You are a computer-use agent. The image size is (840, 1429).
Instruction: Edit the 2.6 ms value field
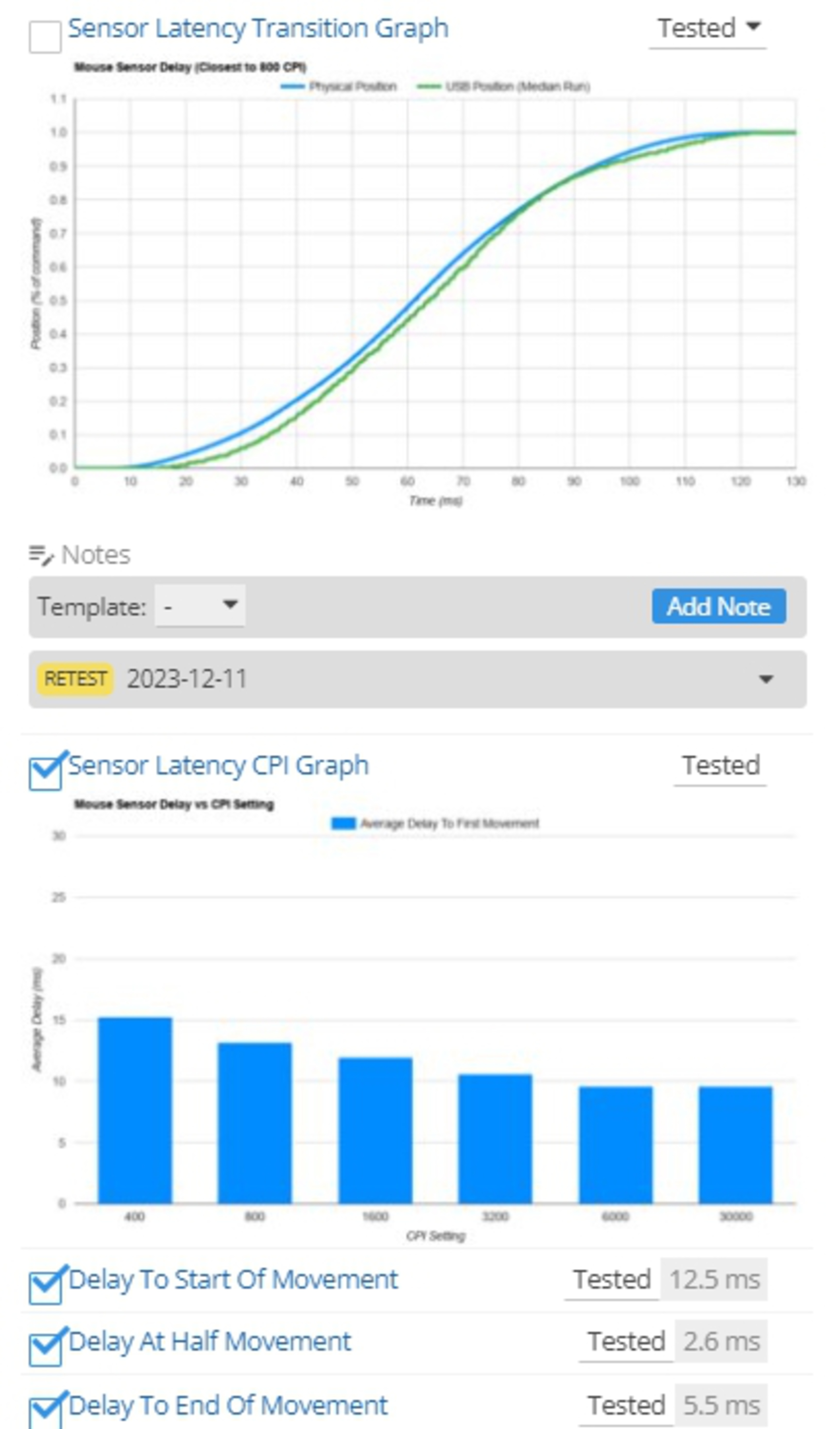pyautogui.click(x=720, y=1342)
